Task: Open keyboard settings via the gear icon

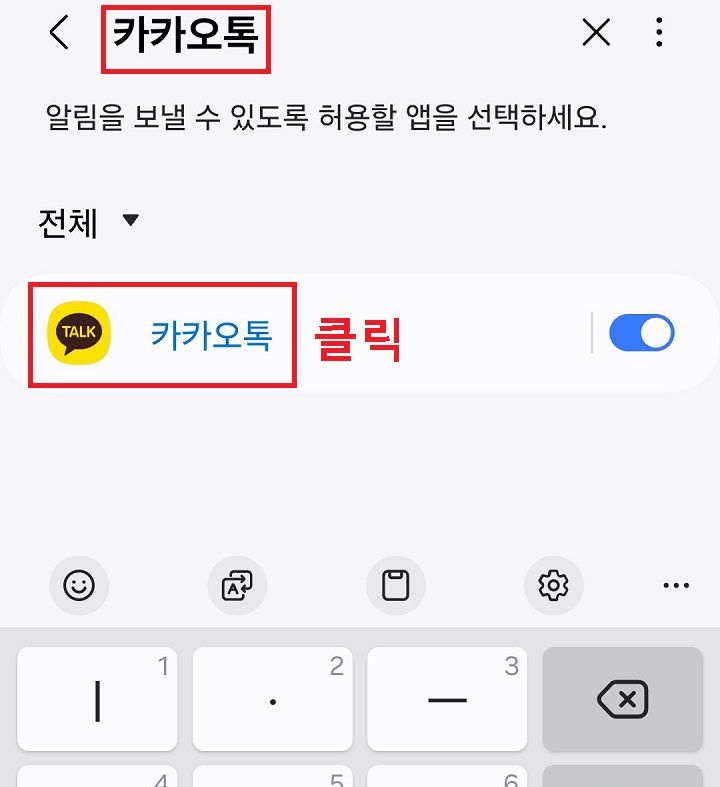Action: click(556, 586)
